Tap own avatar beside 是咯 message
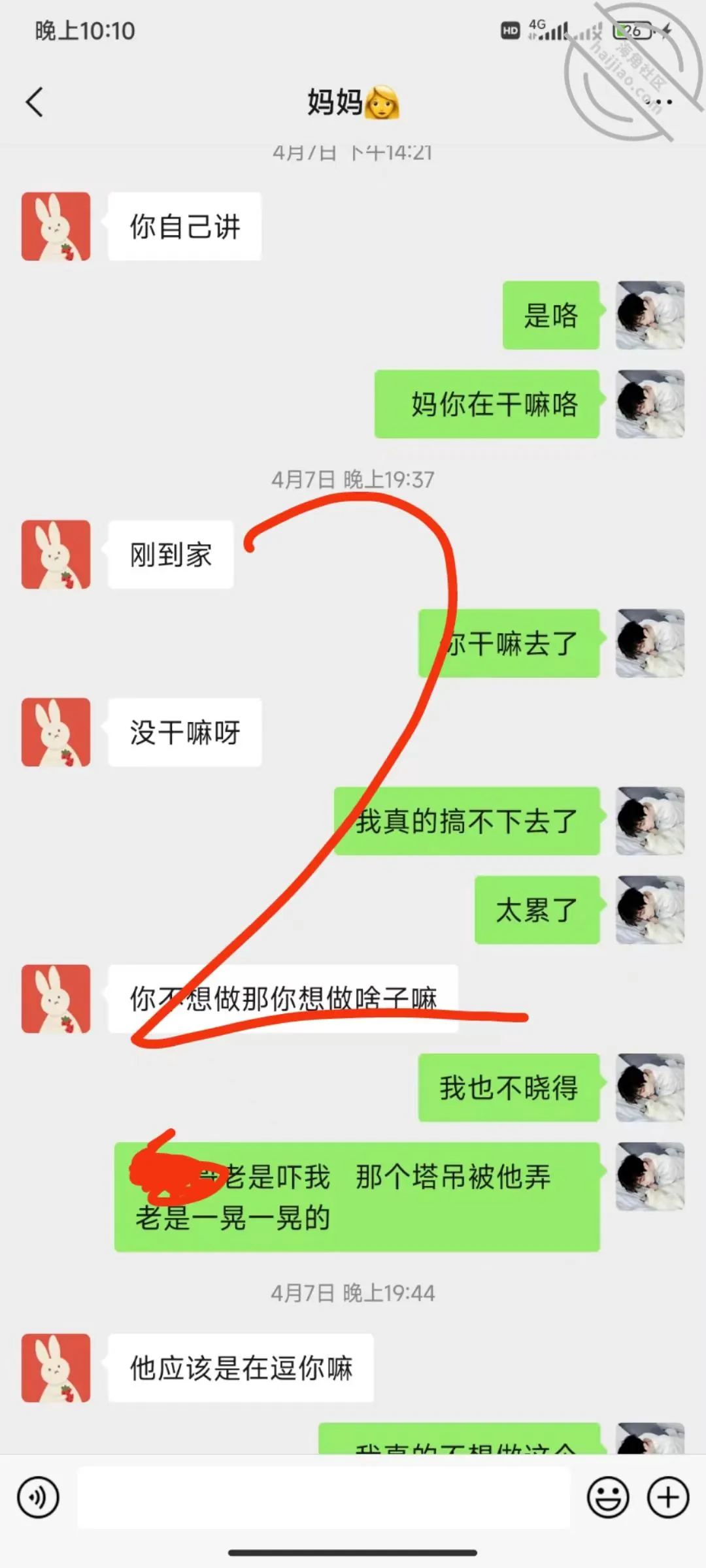This screenshot has height=1568, width=706. tap(650, 316)
